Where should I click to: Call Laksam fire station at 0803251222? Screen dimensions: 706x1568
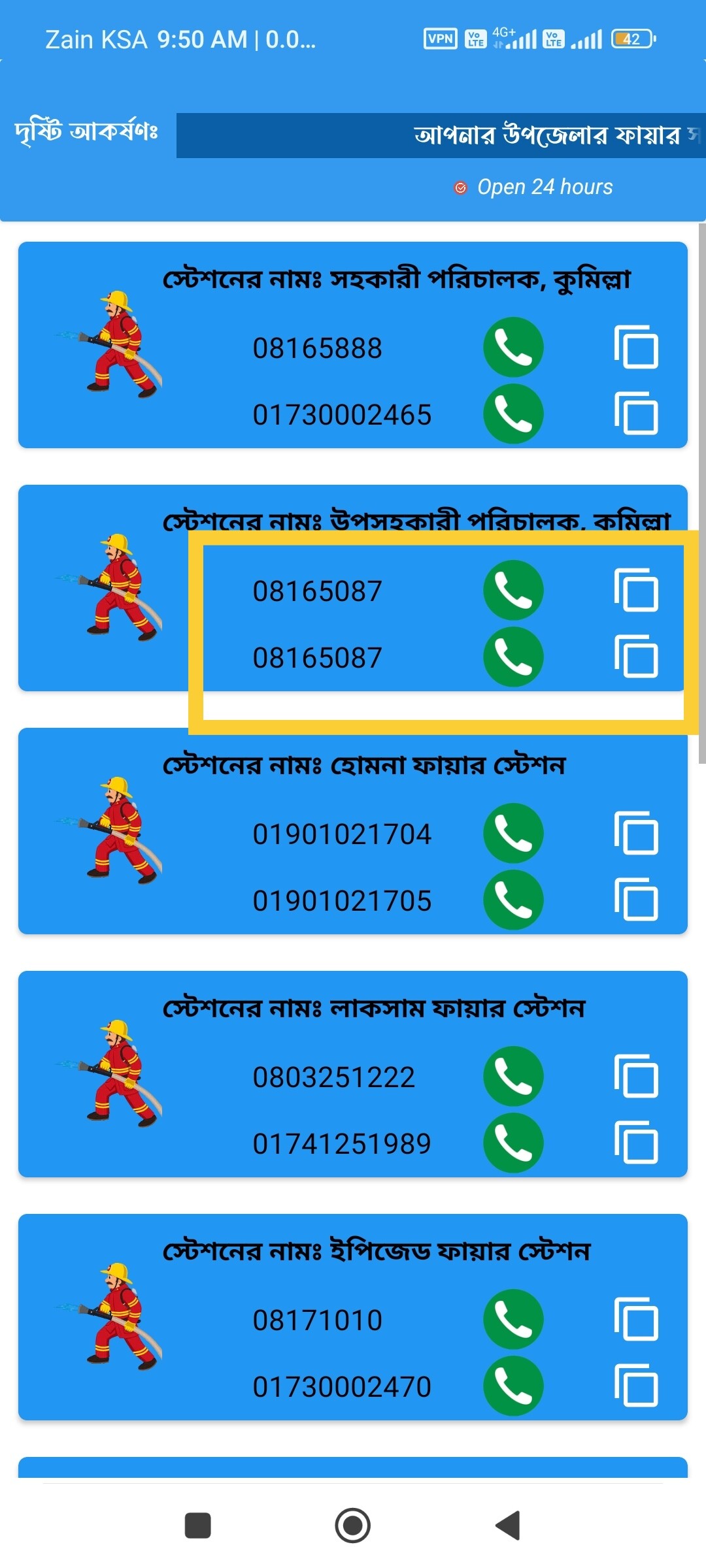pyautogui.click(x=513, y=1076)
